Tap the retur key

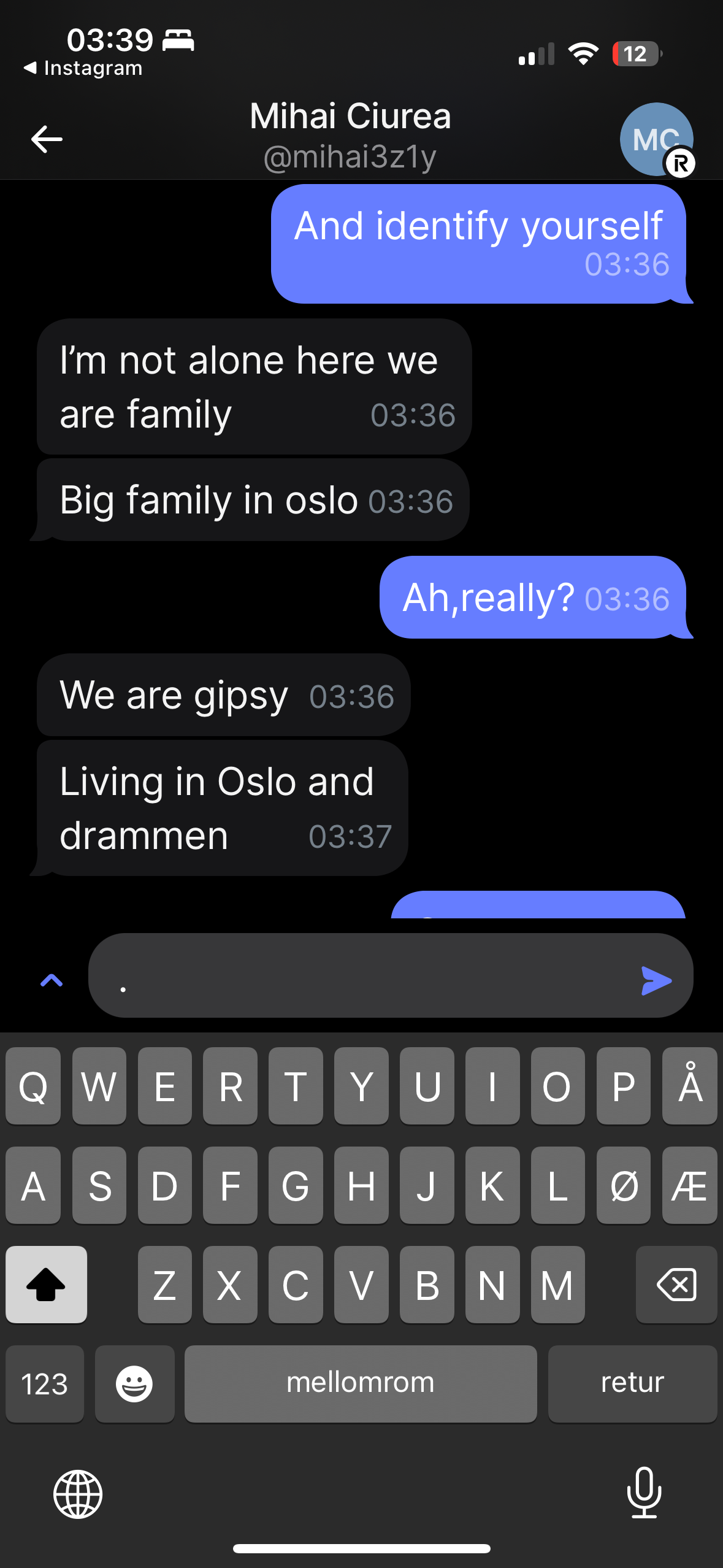coord(632,1383)
